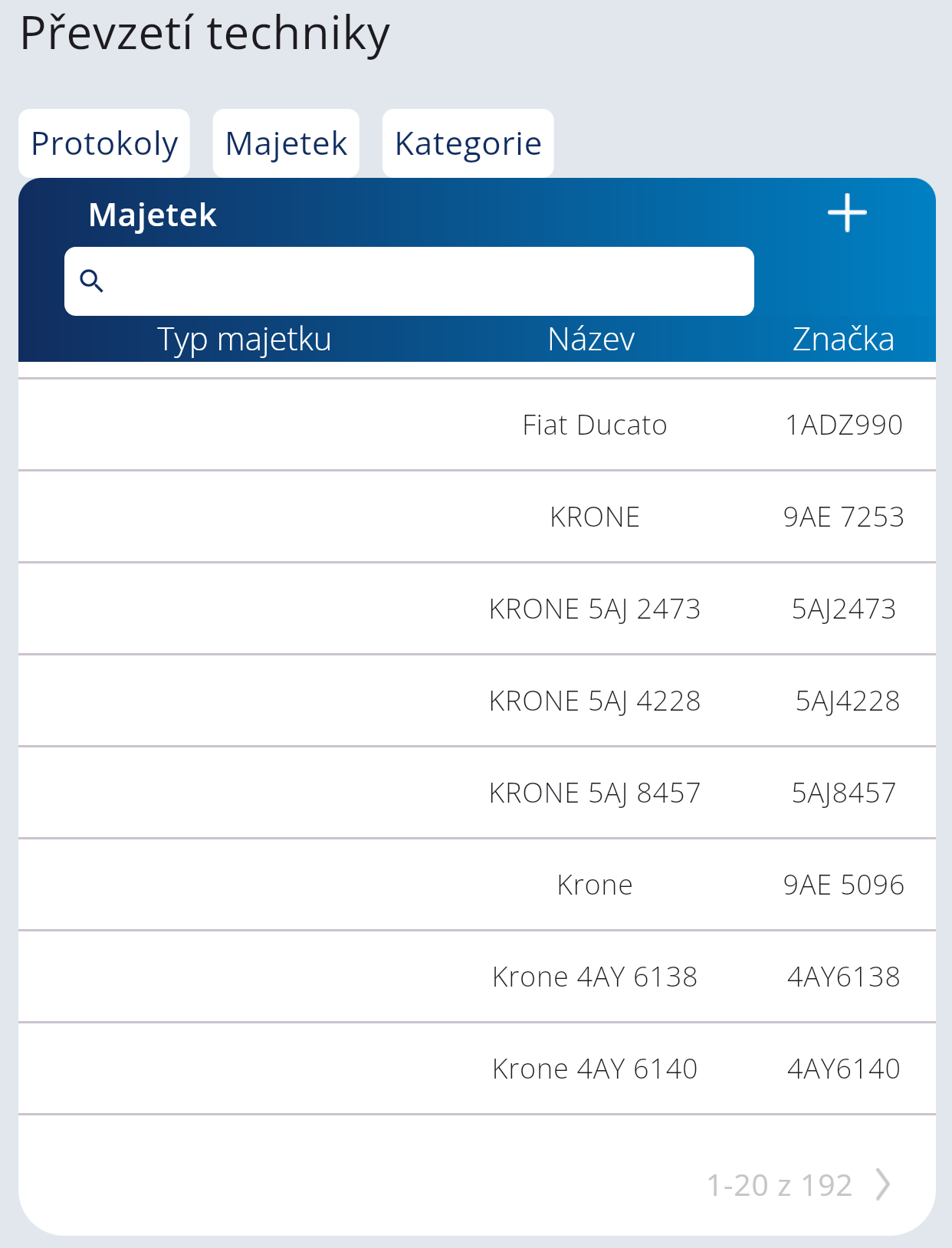Open the Krone 9AE 5096 row

[x=595, y=885]
